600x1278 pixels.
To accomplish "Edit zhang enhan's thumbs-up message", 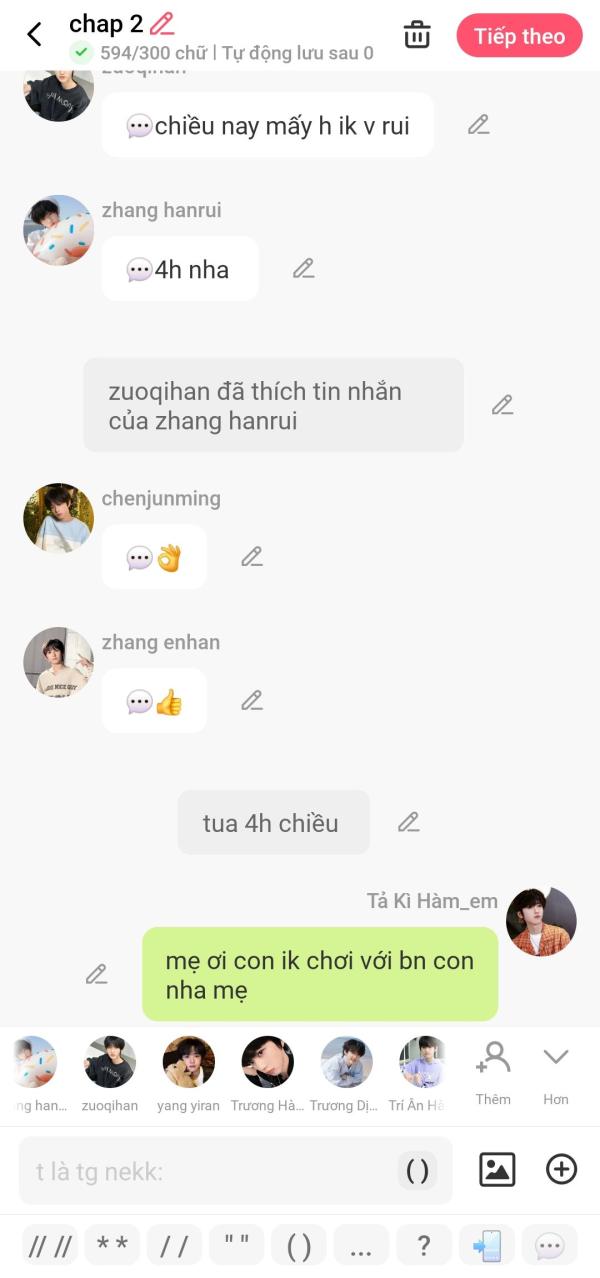I will click(x=252, y=701).
